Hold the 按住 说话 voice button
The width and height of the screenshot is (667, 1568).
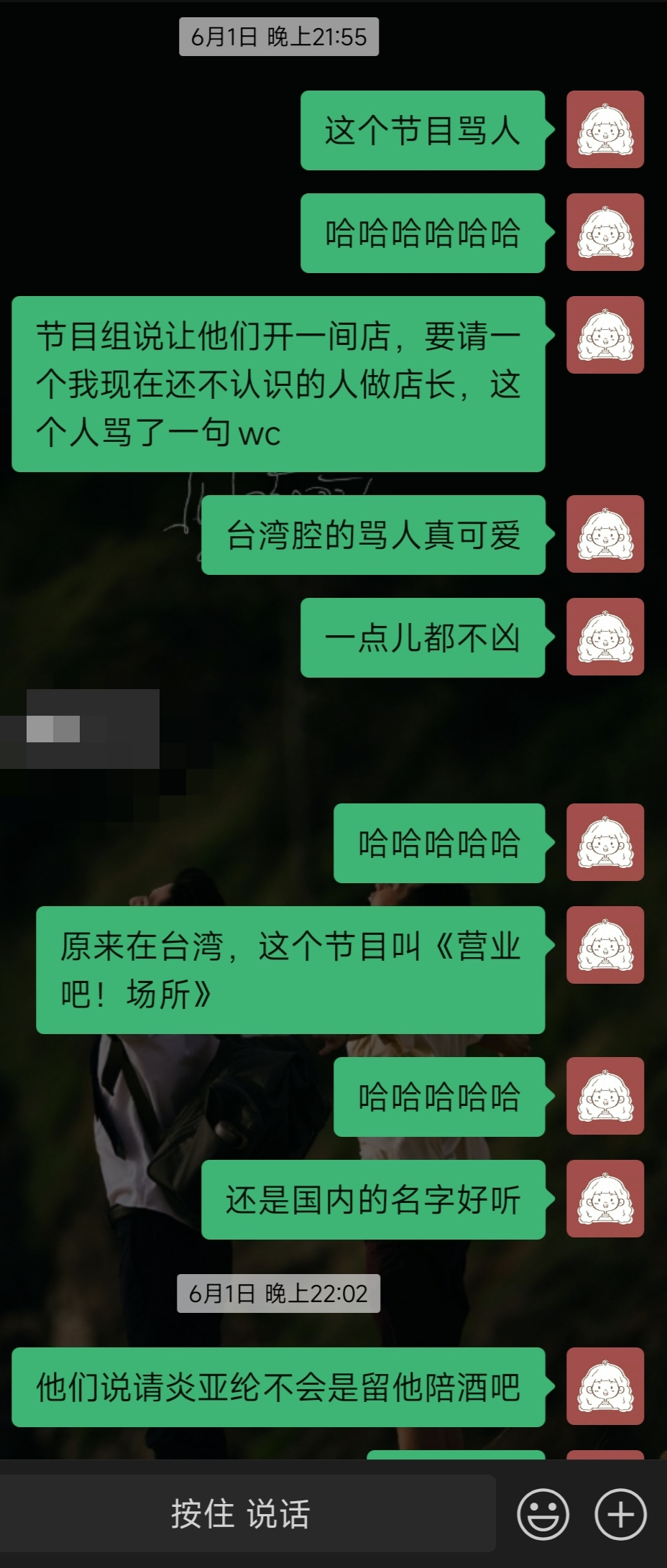(241, 1513)
